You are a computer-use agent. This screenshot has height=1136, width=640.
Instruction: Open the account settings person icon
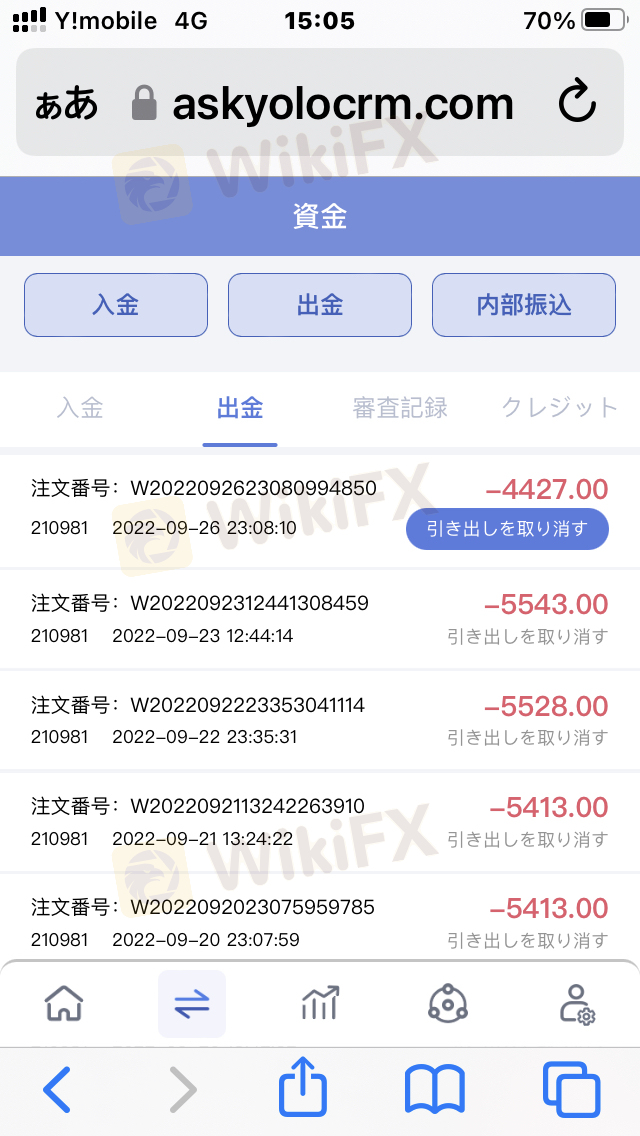[576, 1004]
